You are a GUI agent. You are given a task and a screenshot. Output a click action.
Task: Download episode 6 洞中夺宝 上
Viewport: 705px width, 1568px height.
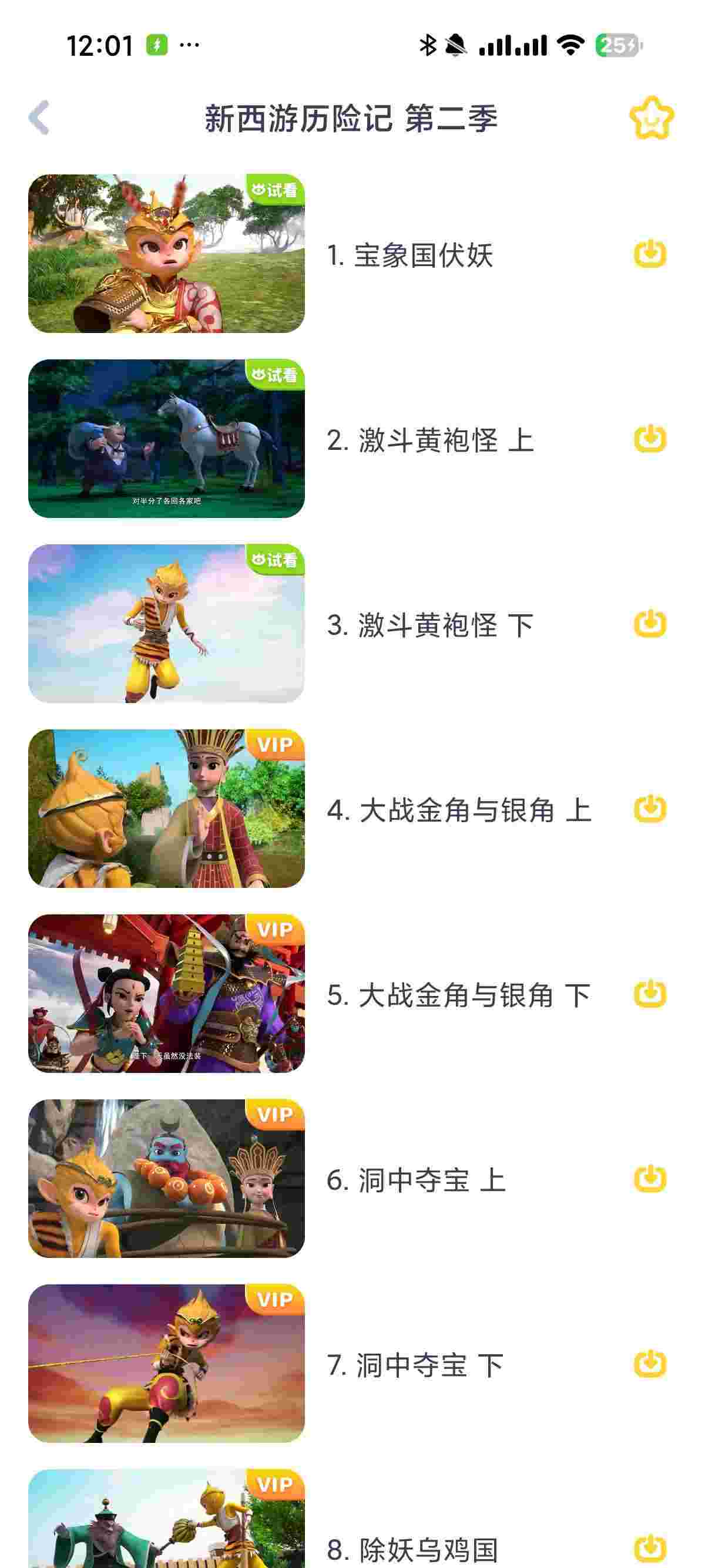650,1179
